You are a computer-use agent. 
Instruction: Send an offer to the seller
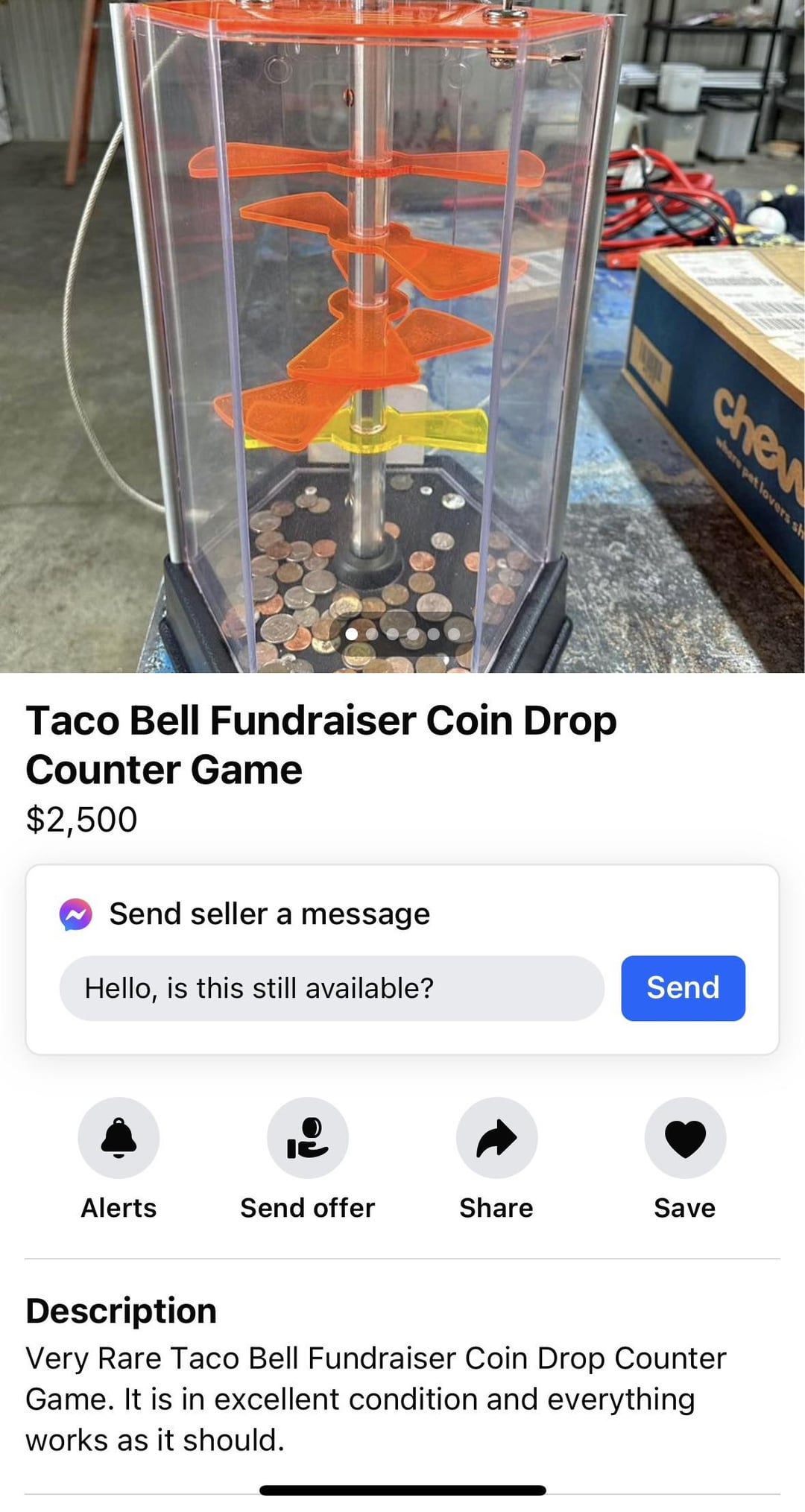click(x=307, y=1138)
